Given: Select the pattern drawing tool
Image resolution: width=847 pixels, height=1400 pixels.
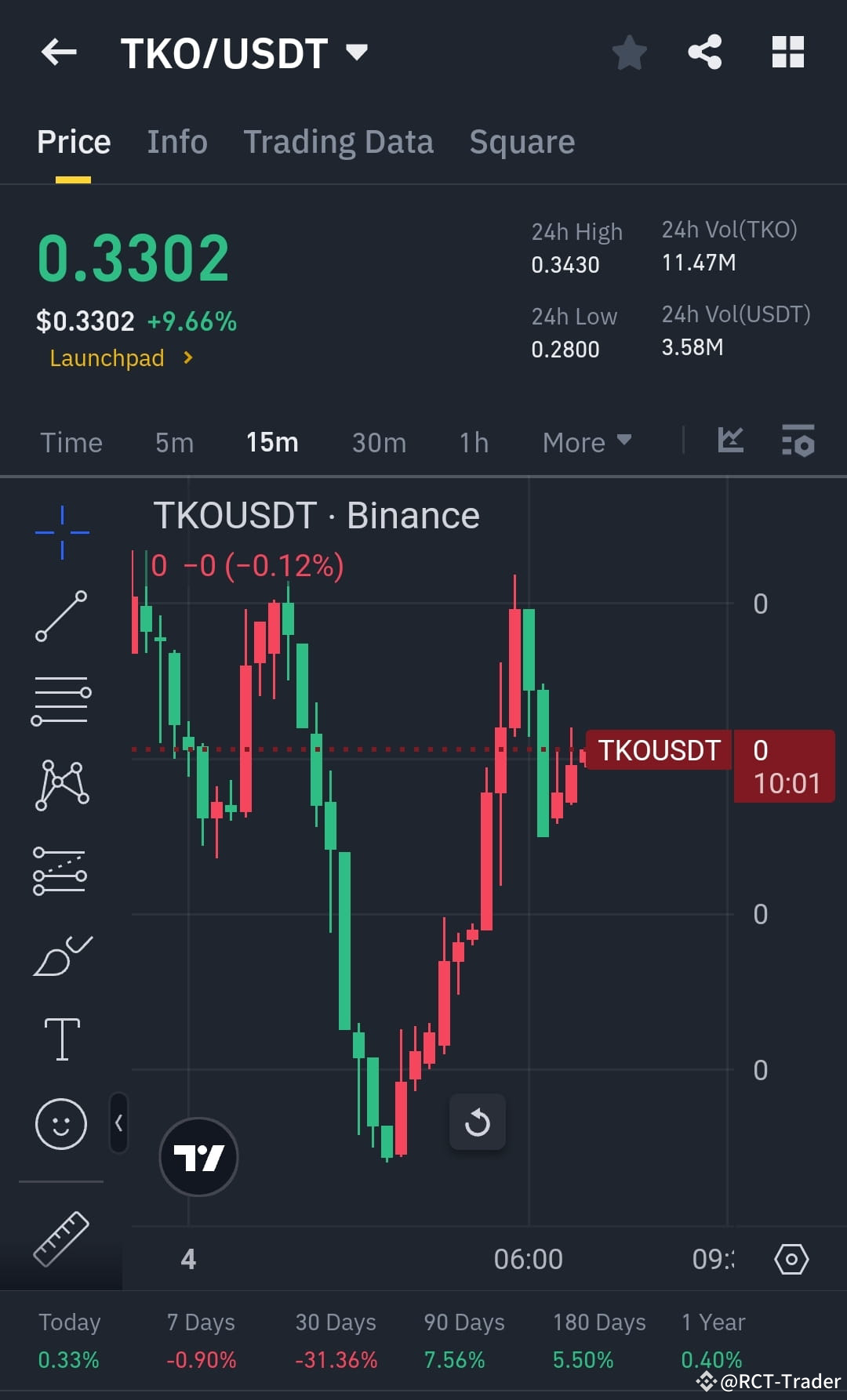Looking at the screenshot, I should coord(60,784).
